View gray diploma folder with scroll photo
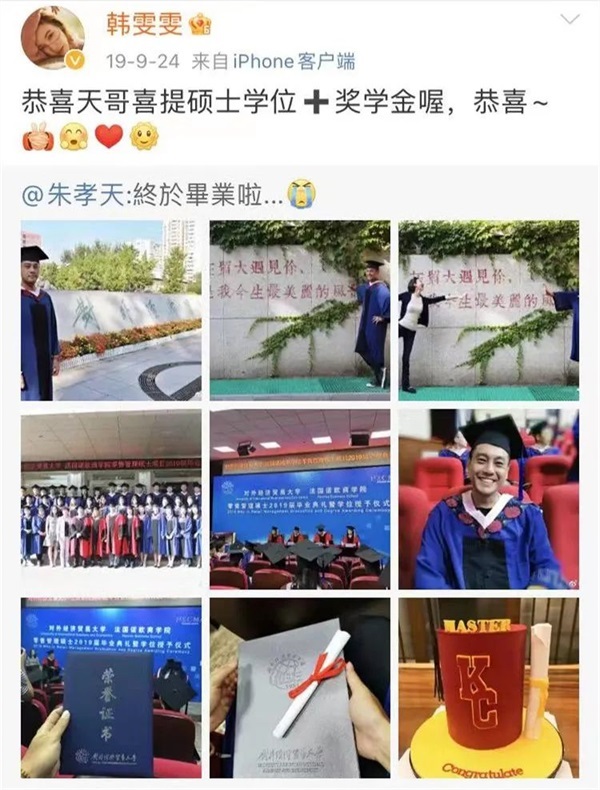The width and height of the screenshot is (600, 790). 300,688
